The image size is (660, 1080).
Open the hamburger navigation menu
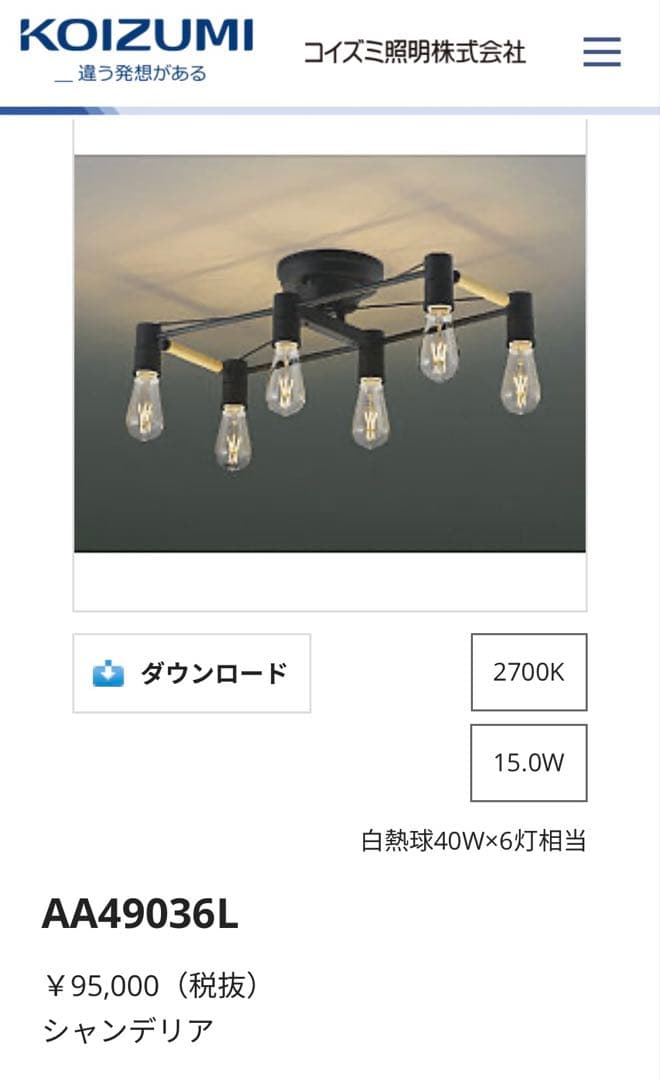click(x=602, y=51)
